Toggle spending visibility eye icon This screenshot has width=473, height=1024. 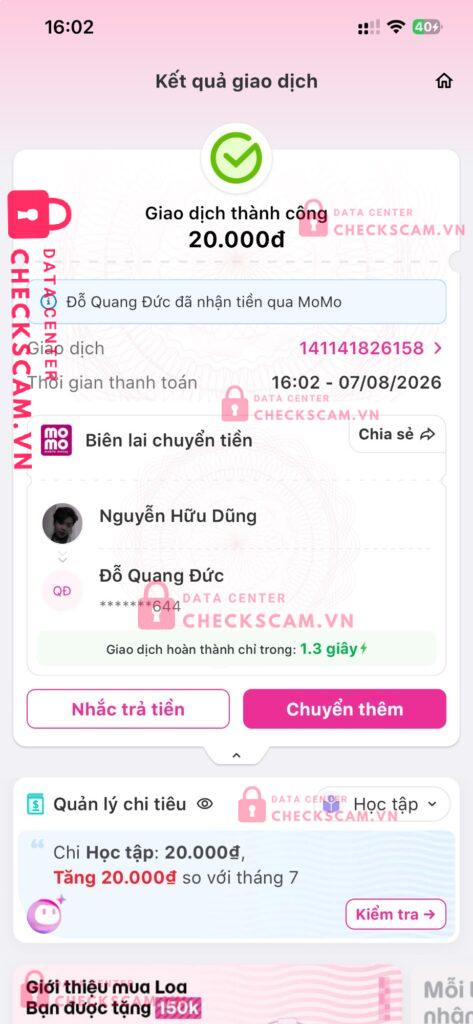pyautogui.click(x=205, y=804)
